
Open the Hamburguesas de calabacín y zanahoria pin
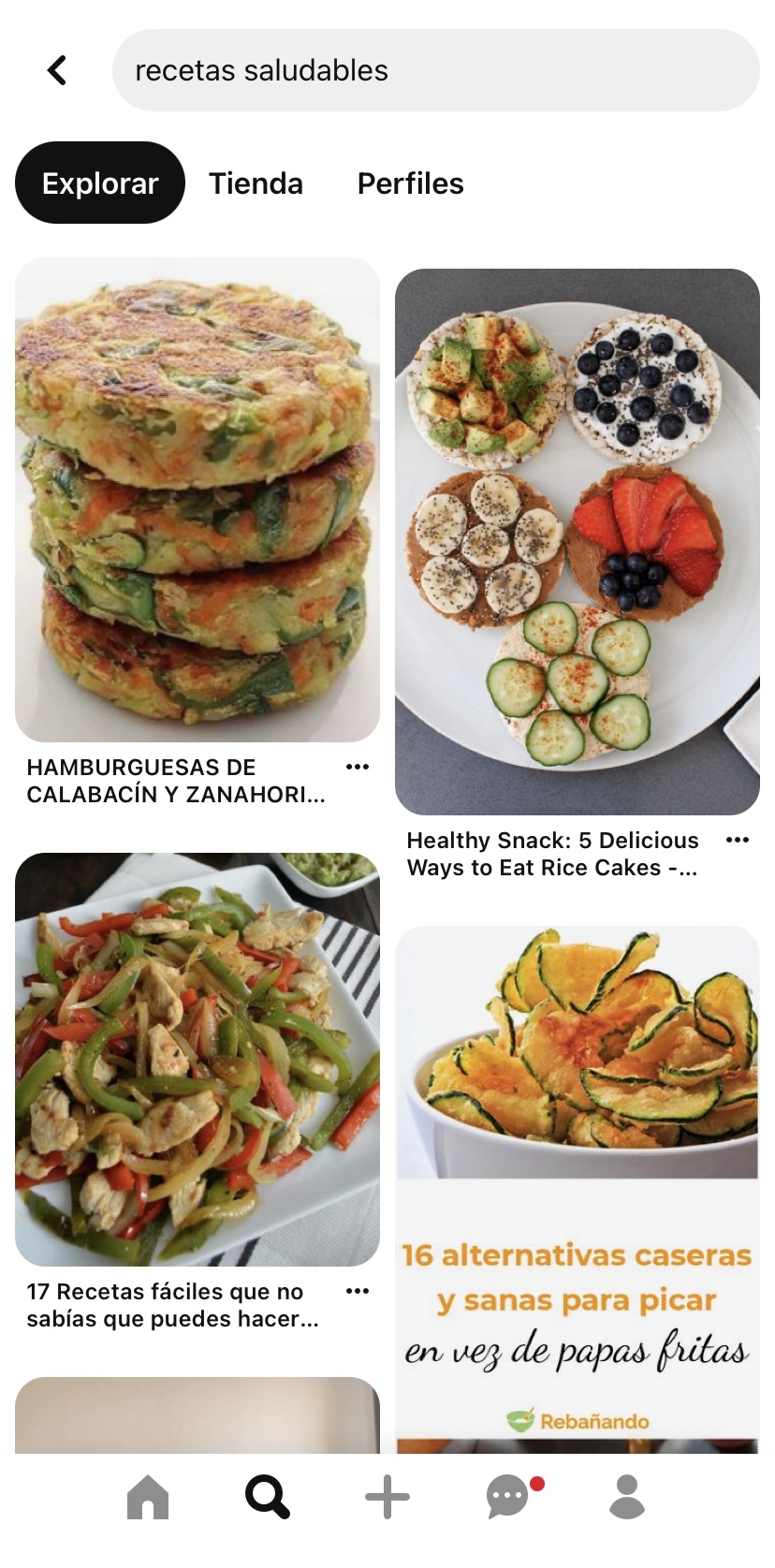[197, 500]
